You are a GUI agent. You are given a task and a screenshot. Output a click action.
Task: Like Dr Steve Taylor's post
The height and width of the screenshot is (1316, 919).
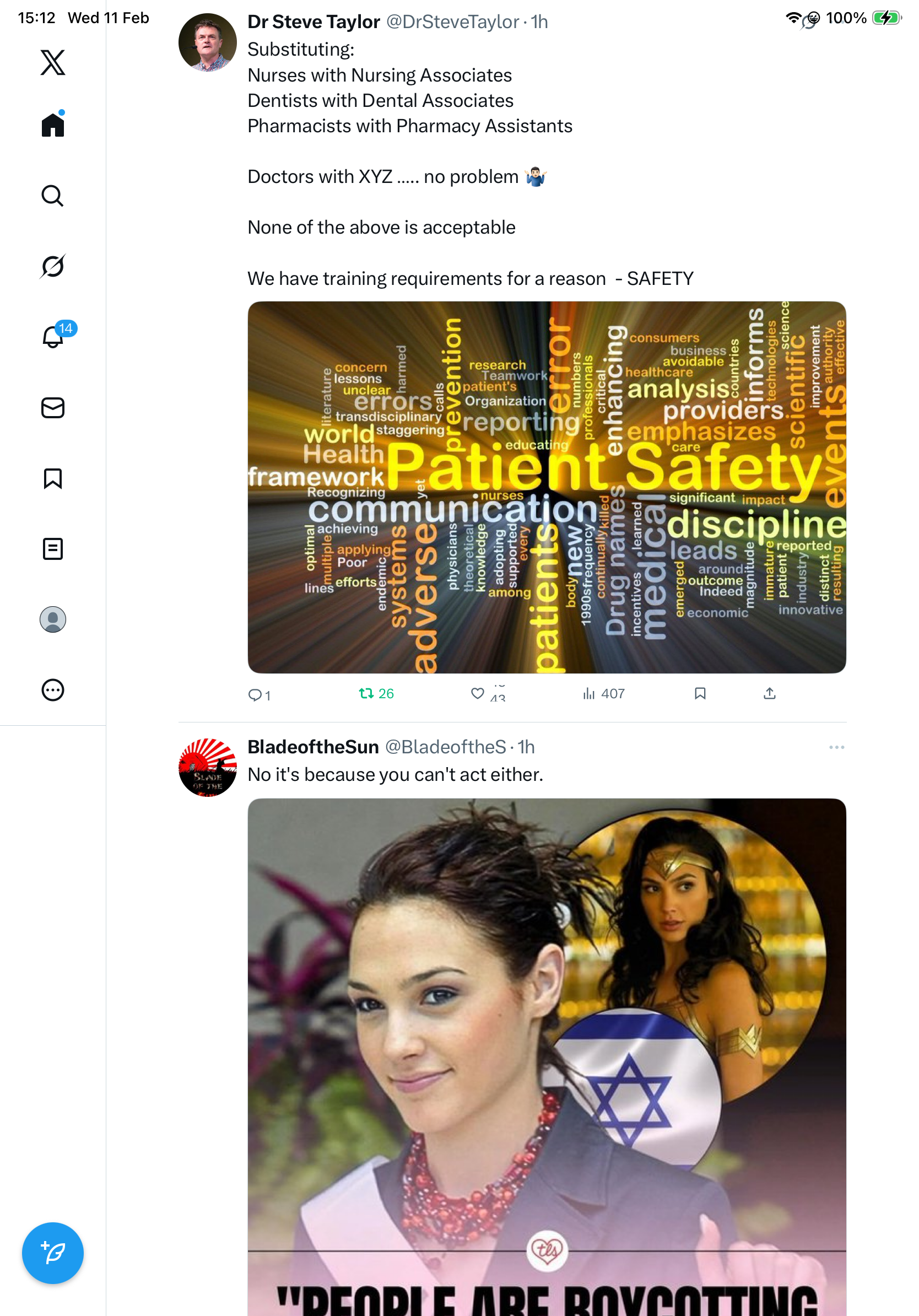click(477, 693)
